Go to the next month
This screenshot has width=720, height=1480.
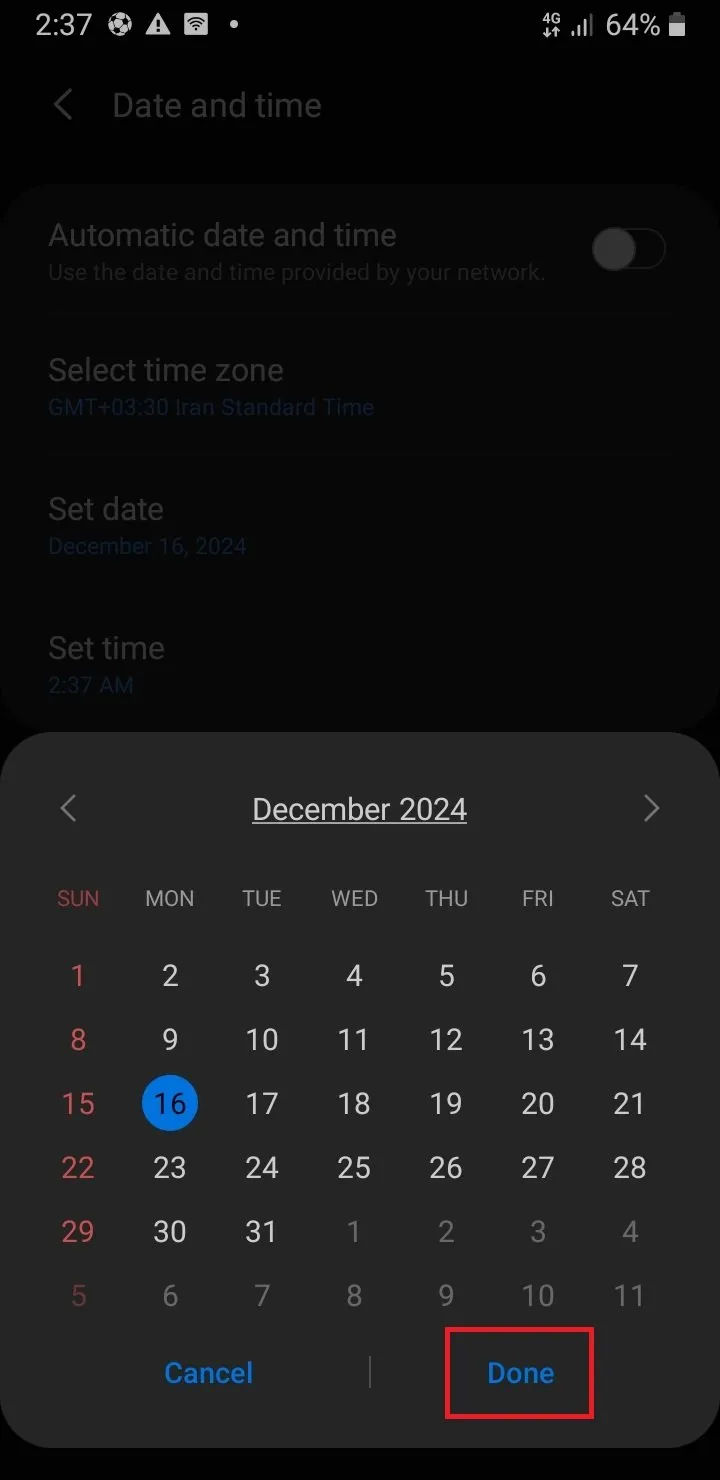coord(651,808)
